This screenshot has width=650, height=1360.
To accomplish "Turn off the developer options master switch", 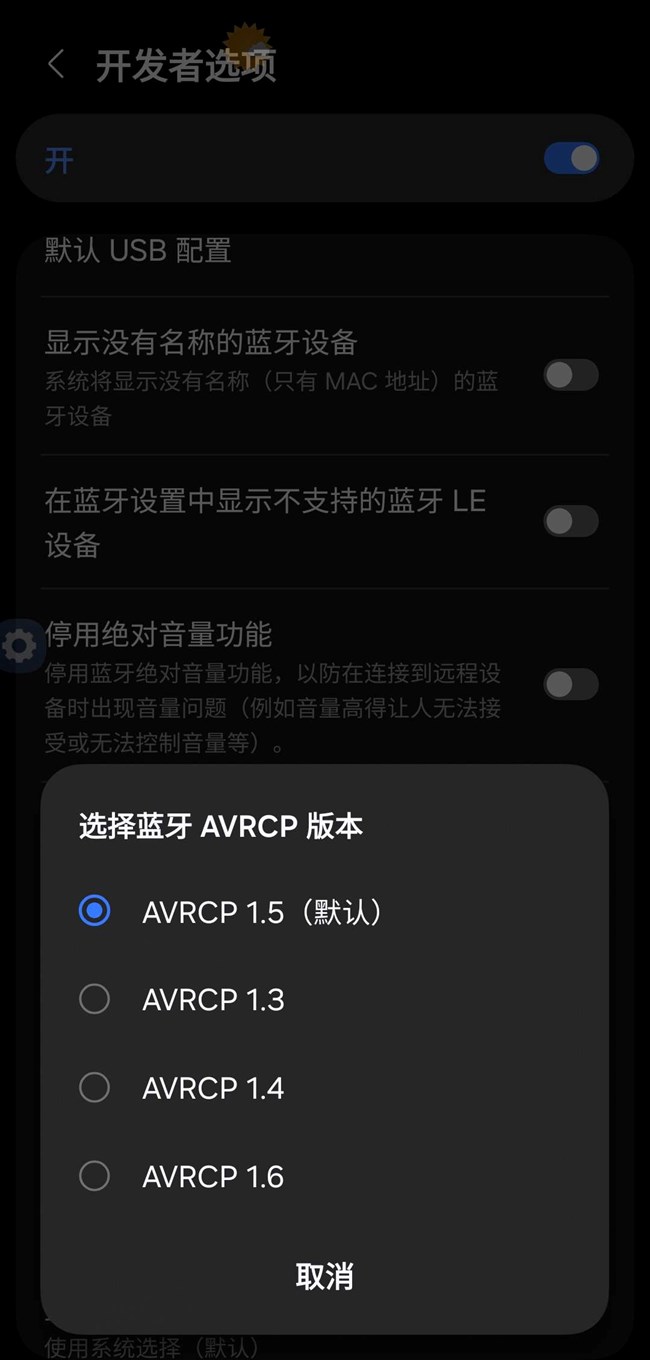I will tap(571, 158).
